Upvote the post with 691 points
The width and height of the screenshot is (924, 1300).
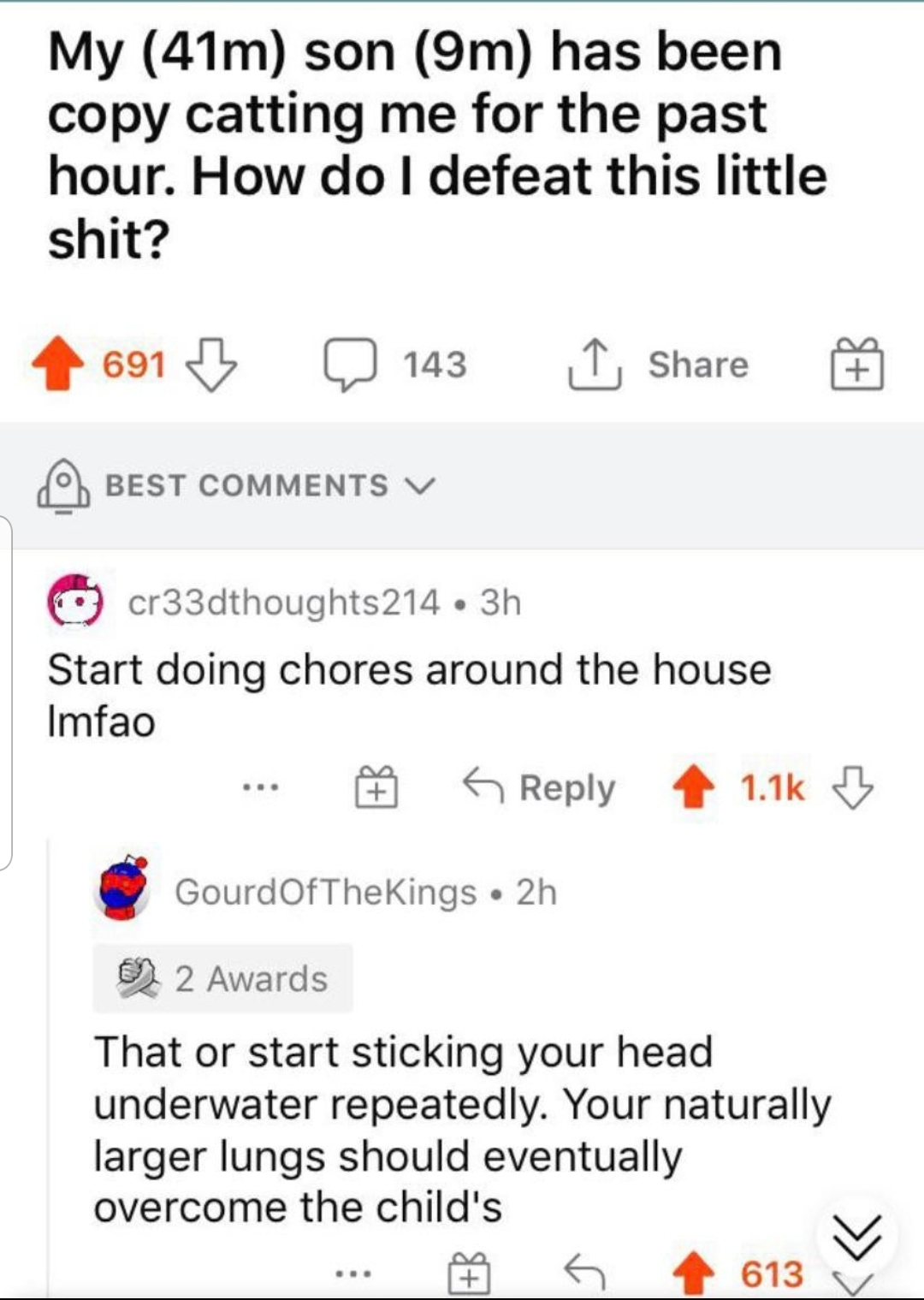(58, 364)
